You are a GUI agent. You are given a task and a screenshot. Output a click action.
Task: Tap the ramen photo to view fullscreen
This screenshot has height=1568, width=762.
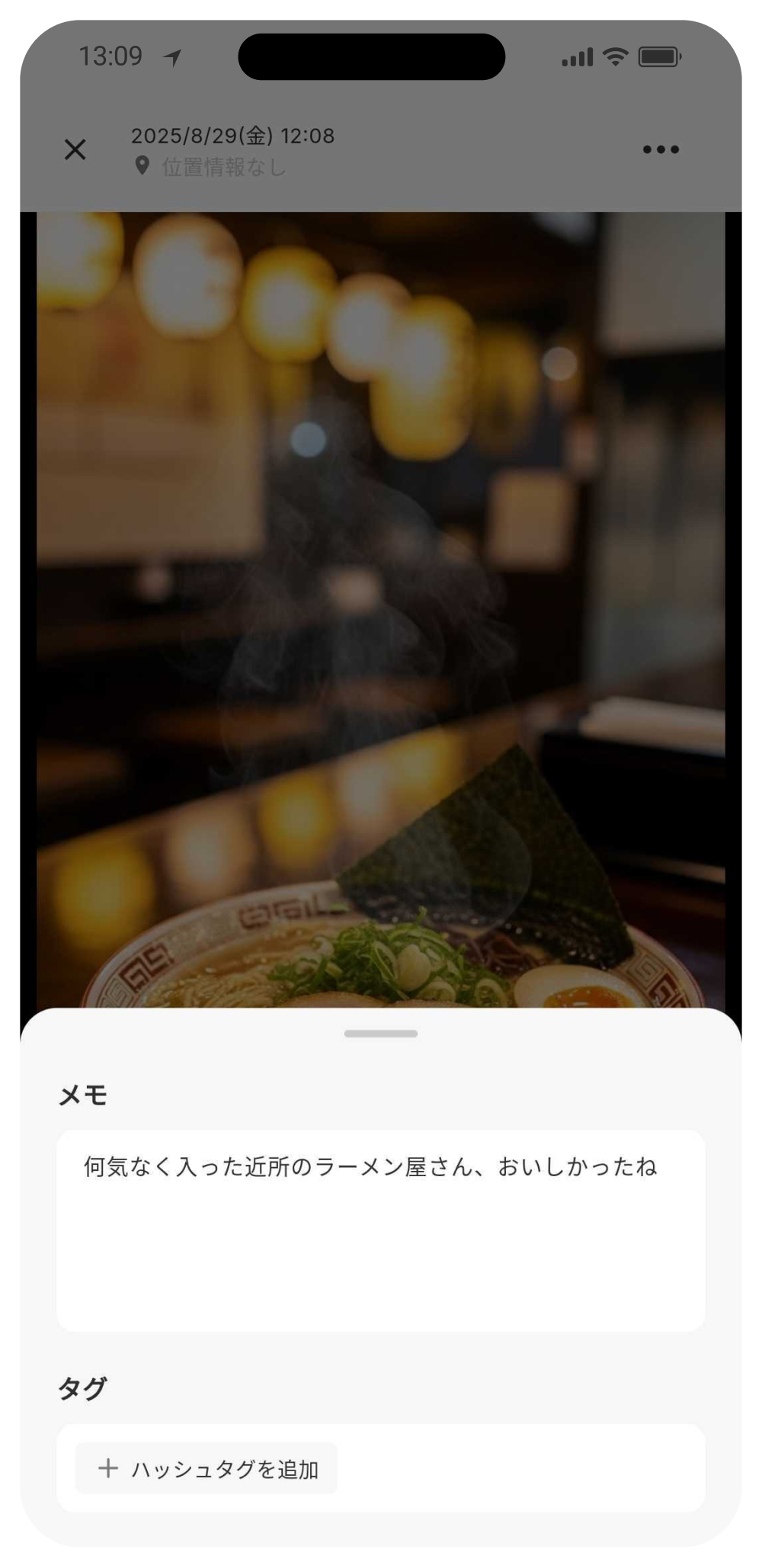click(x=381, y=610)
